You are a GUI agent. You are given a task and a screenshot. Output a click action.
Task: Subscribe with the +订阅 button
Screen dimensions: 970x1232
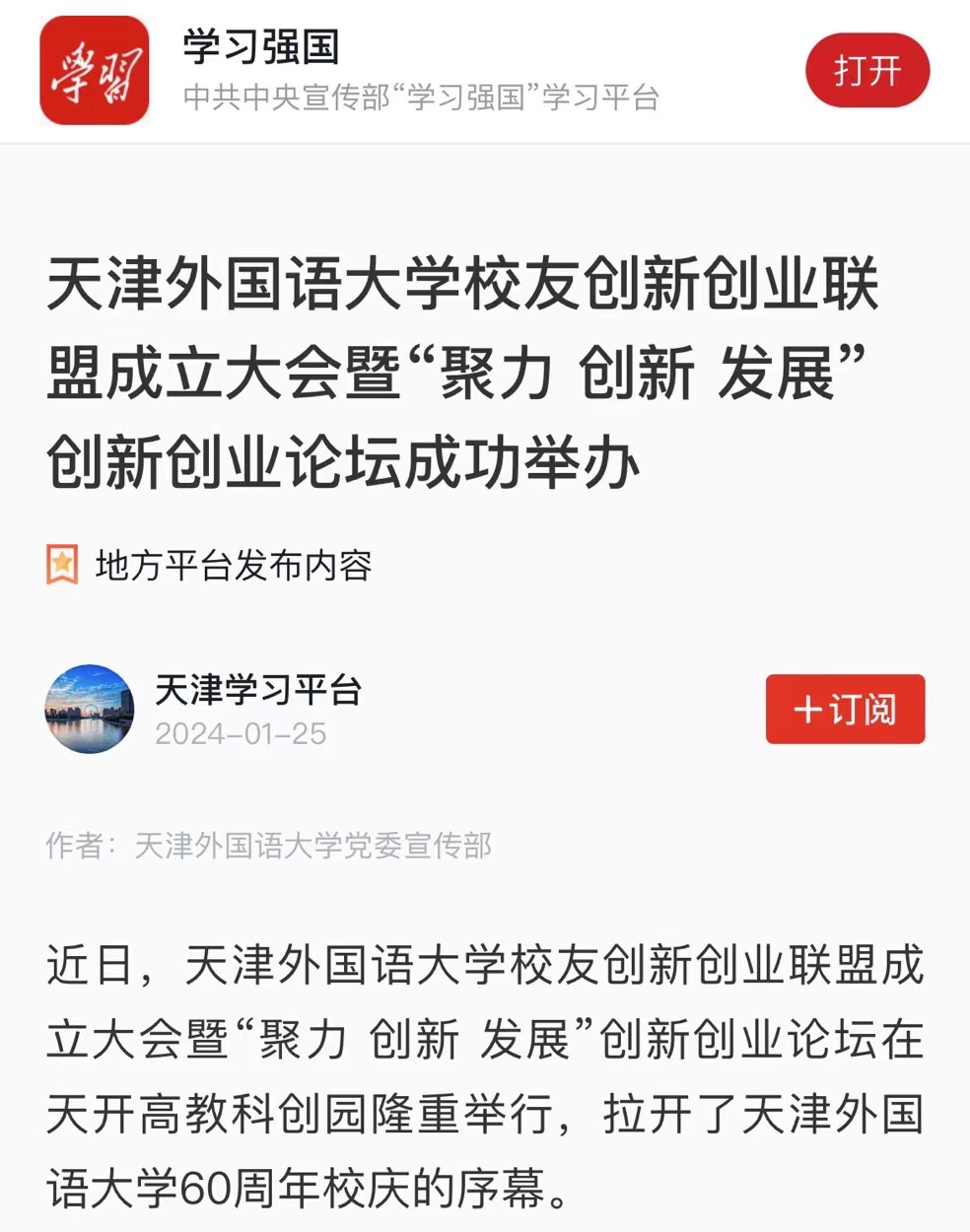coord(845,709)
